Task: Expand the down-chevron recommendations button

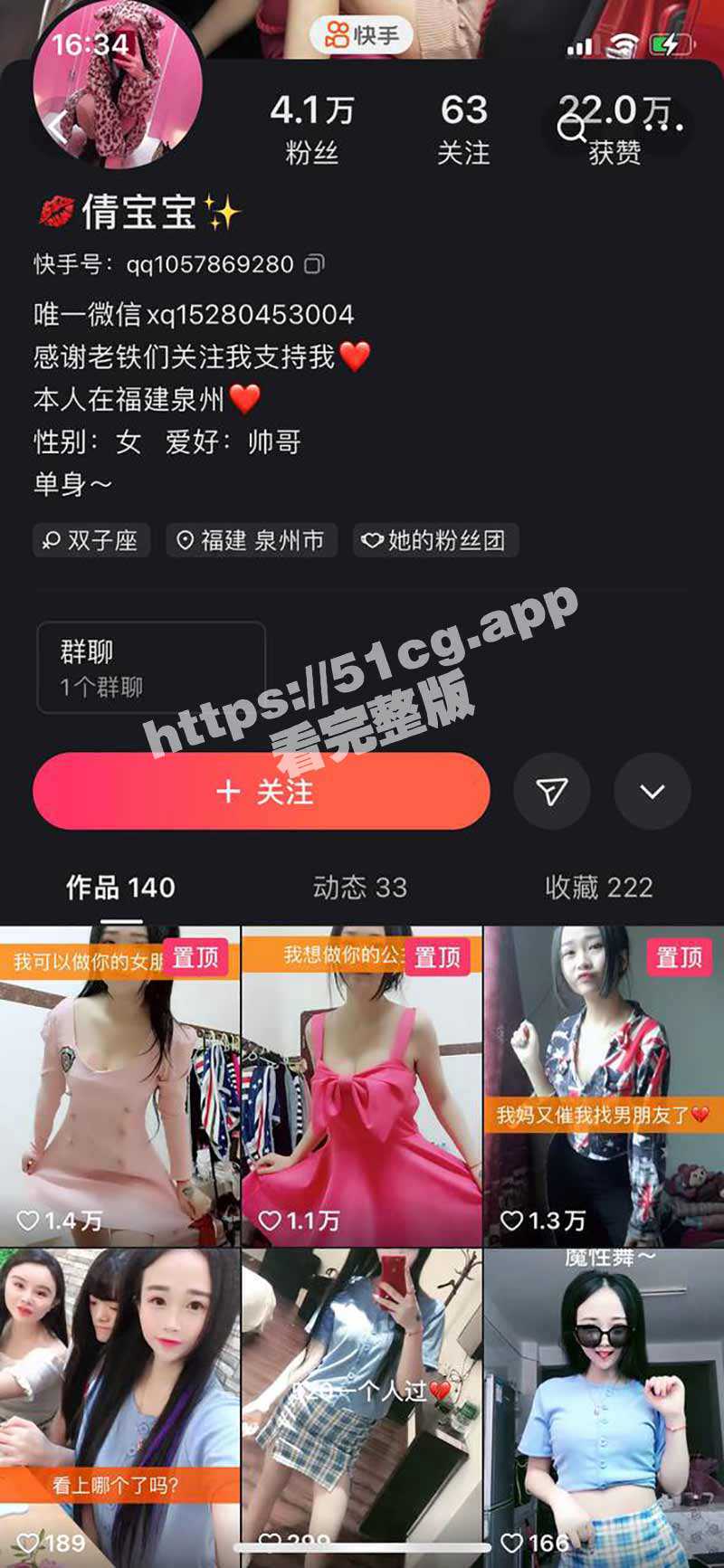Action: 652,792
